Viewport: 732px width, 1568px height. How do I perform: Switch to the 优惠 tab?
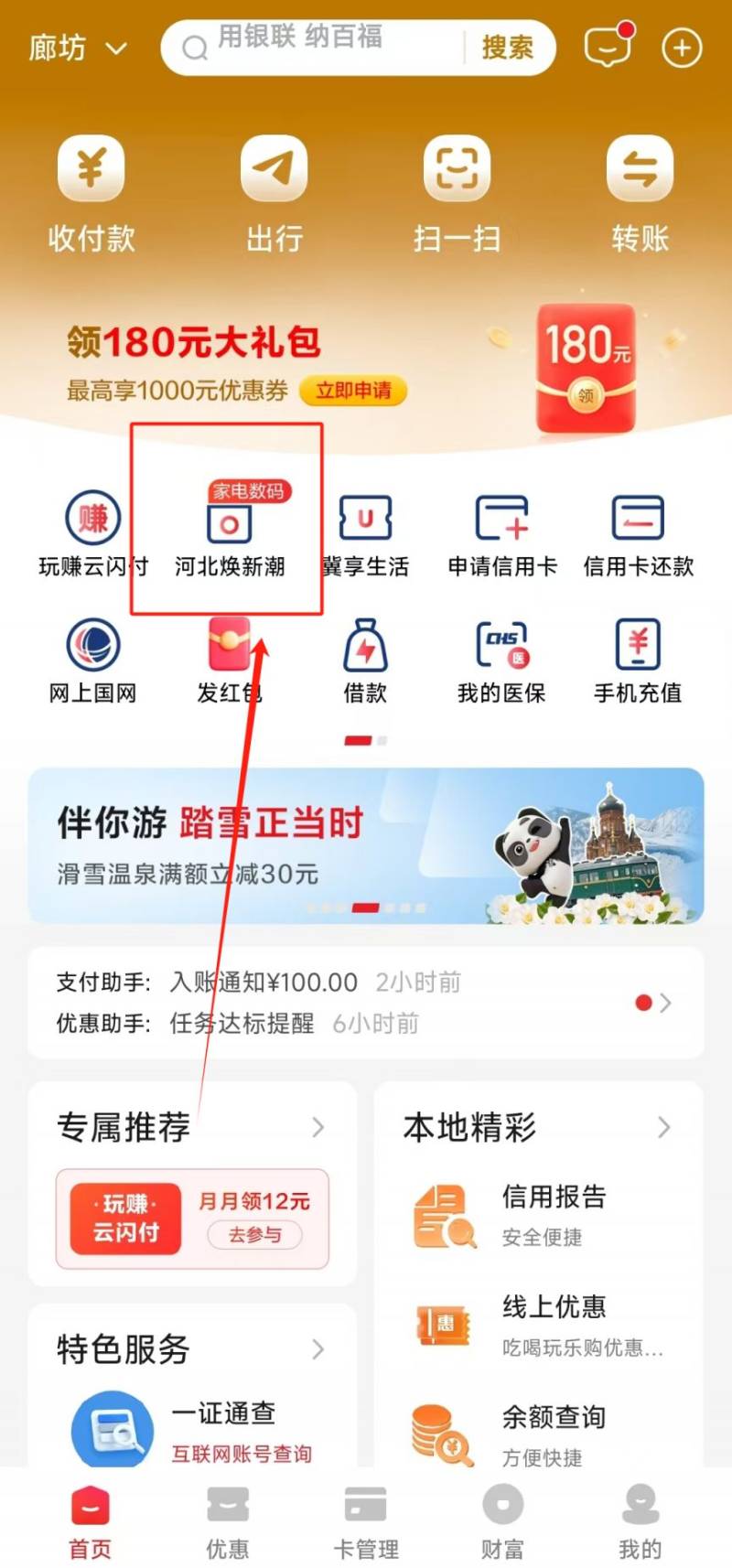[227, 1522]
